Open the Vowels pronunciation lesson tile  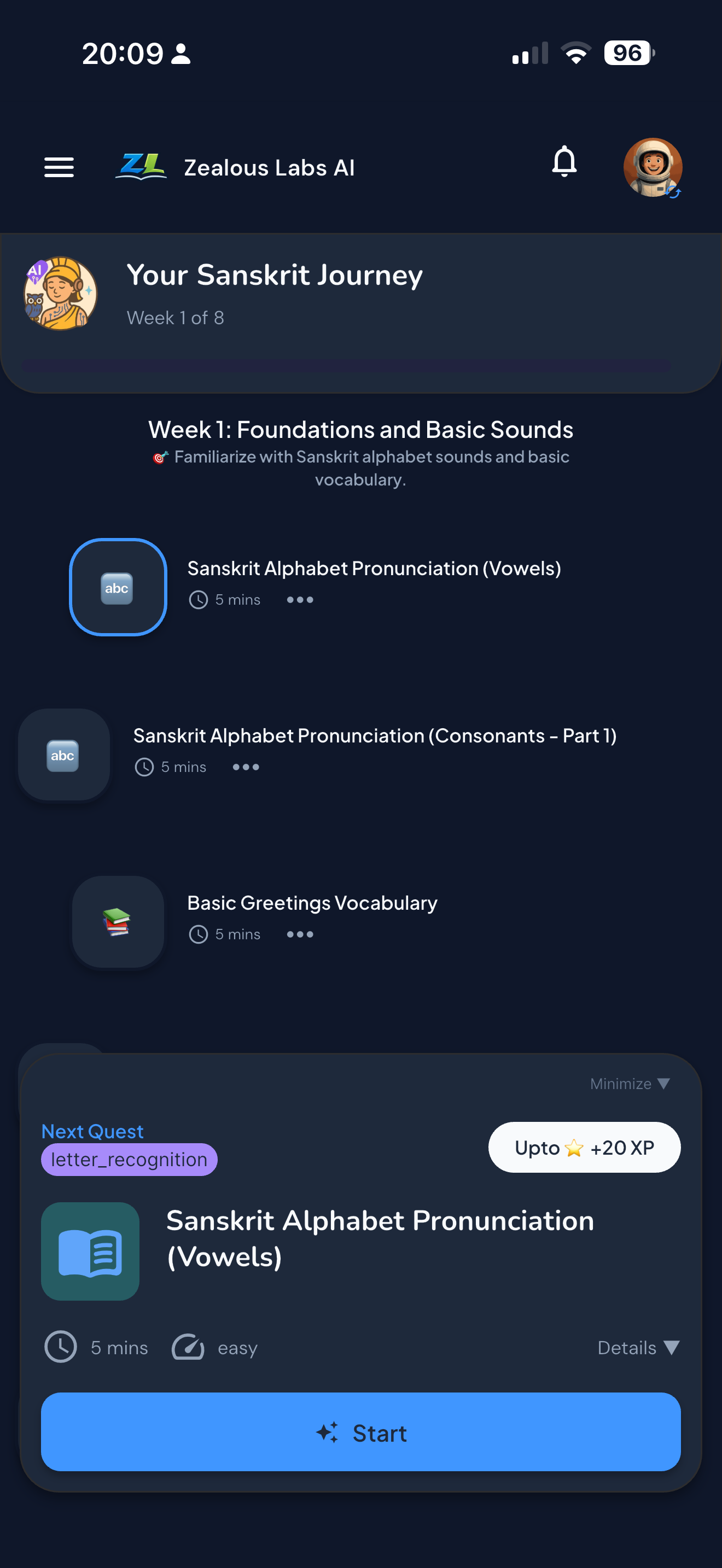(118, 587)
